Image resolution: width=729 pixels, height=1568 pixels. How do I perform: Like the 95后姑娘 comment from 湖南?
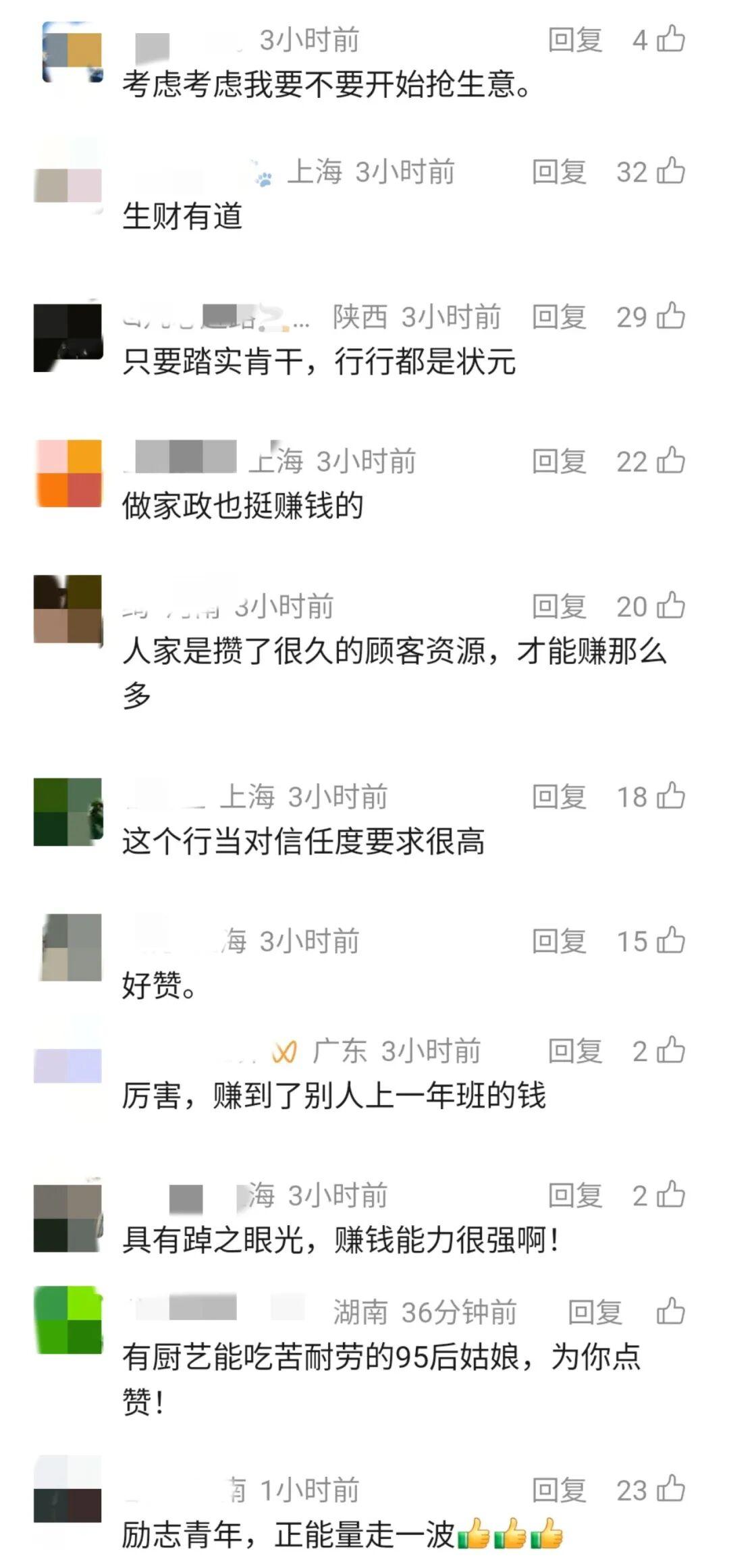671,1312
